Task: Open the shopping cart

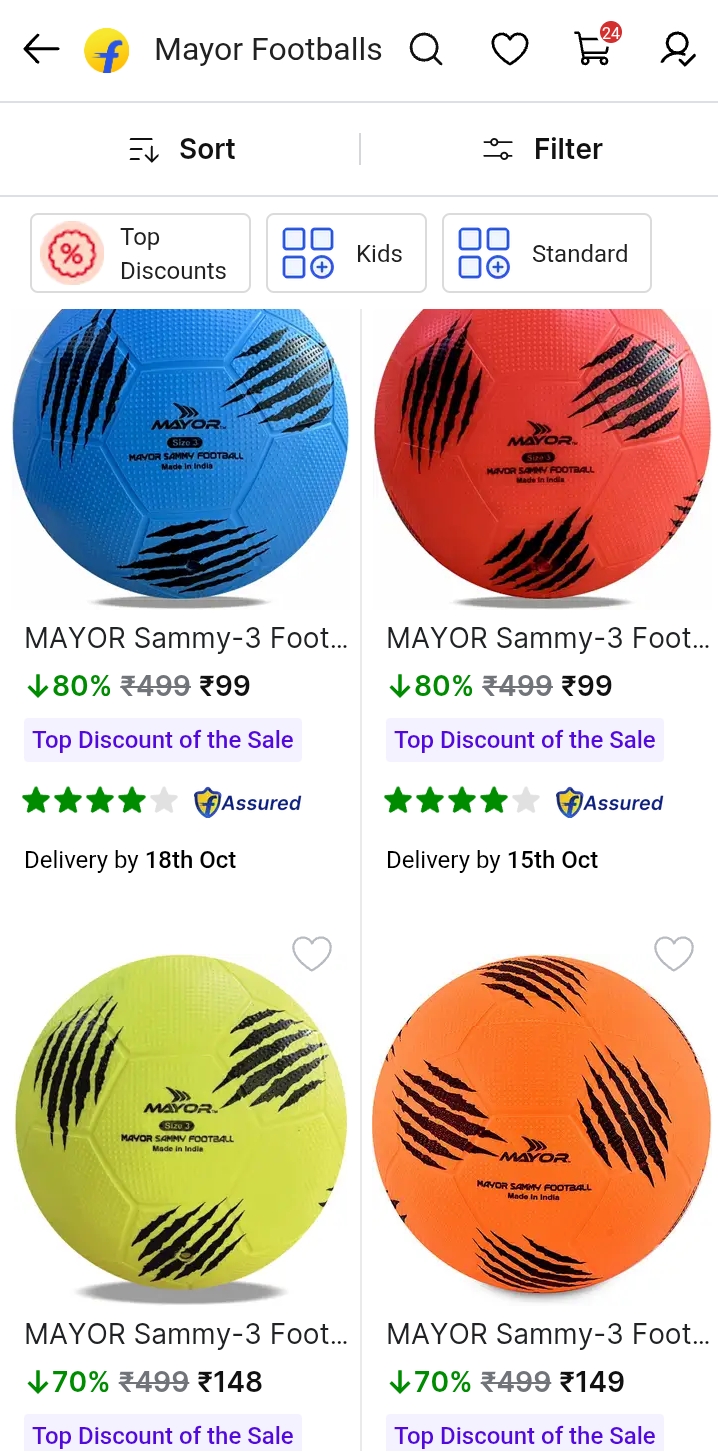Action: [594, 49]
